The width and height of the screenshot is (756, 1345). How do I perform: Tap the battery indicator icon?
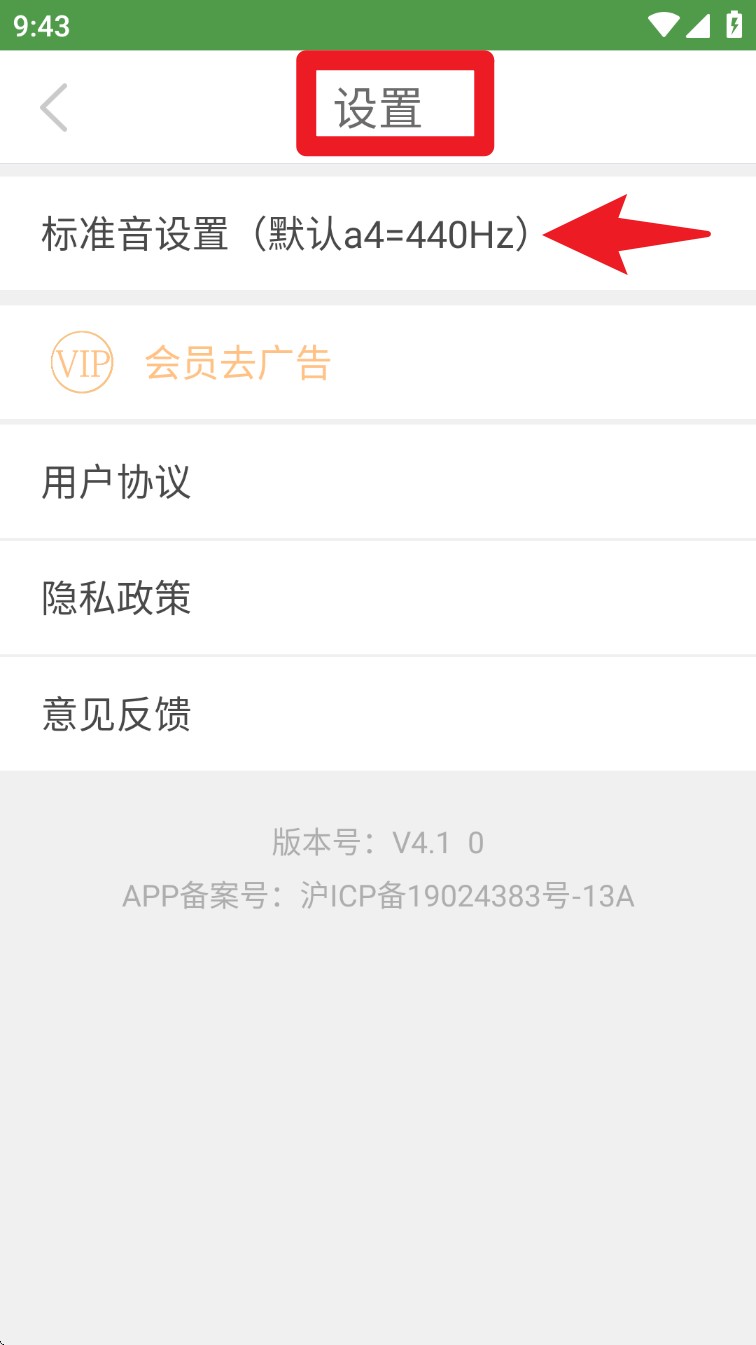tap(733, 26)
